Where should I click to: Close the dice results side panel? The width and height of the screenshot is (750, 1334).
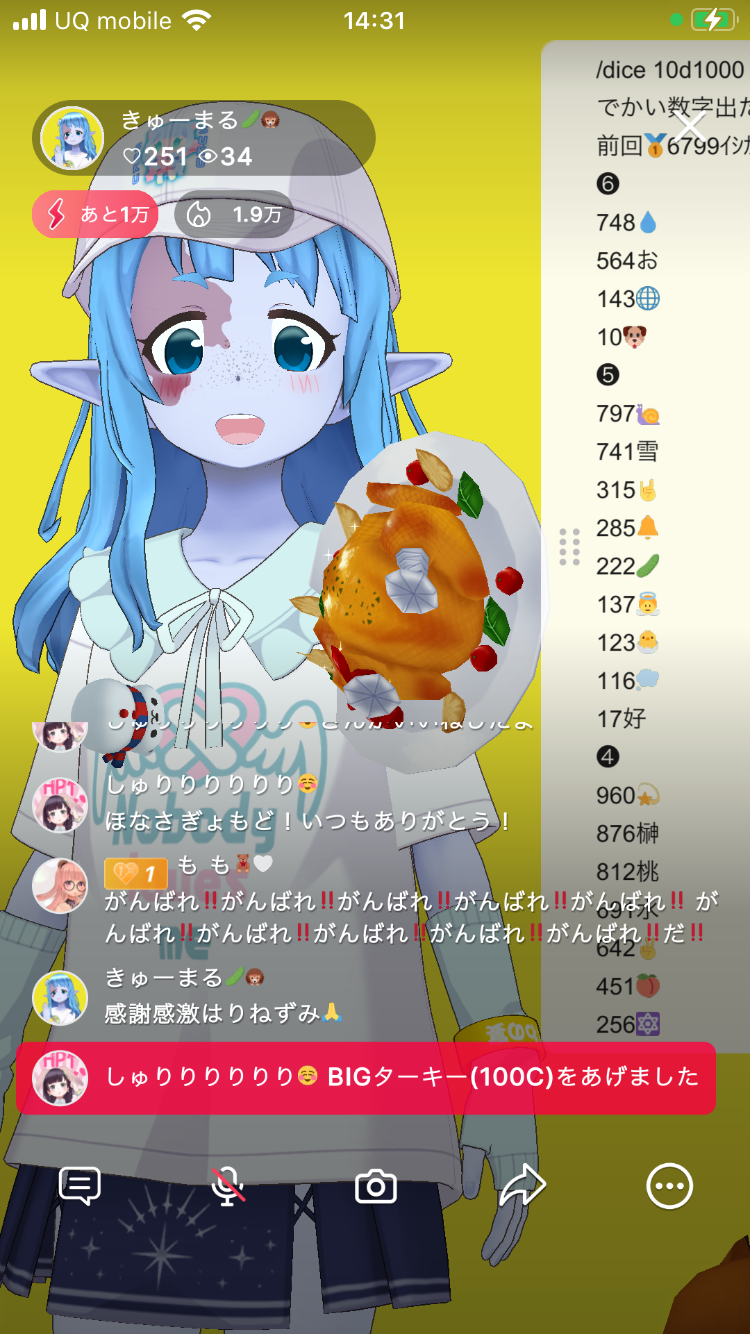(690, 127)
